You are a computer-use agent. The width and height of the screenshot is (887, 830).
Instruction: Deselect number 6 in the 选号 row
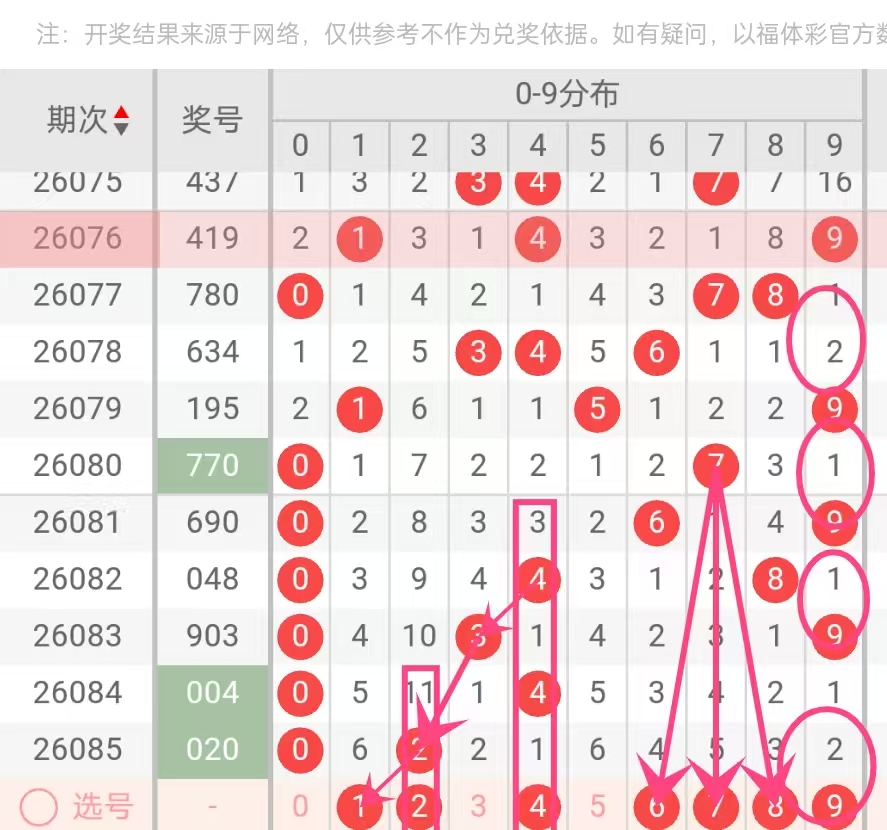click(x=656, y=806)
